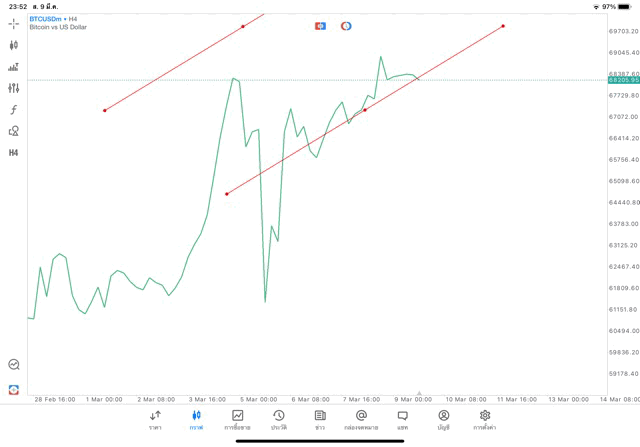The image size is (640, 447).
Task: Open the ประวัติ history tab
Action: (x=278, y=419)
